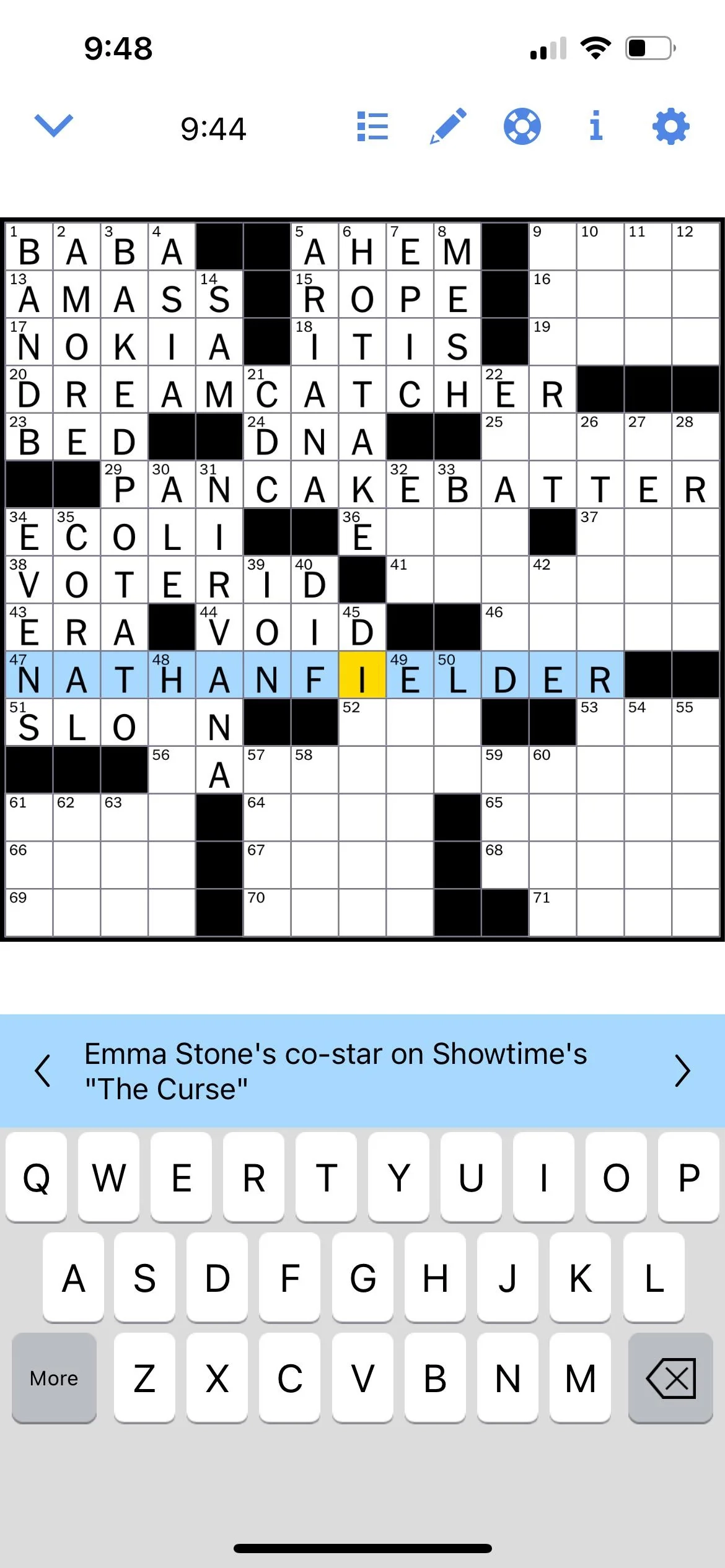This screenshot has width=725, height=1568.
Task: Open the clue list view
Action: click(x=372, y=127)
